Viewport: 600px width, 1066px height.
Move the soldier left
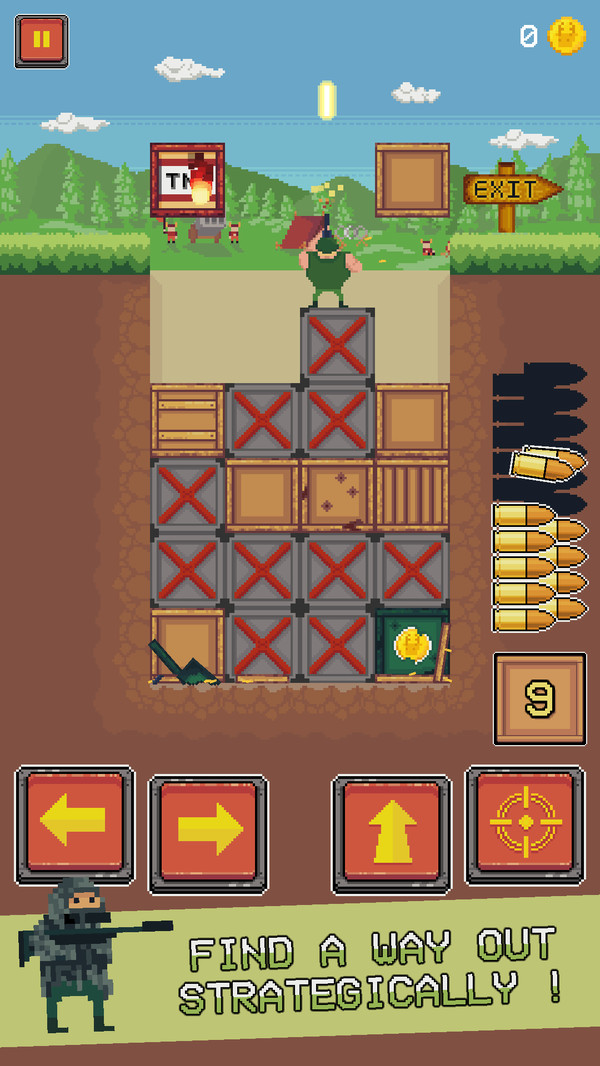click(74, 824)
